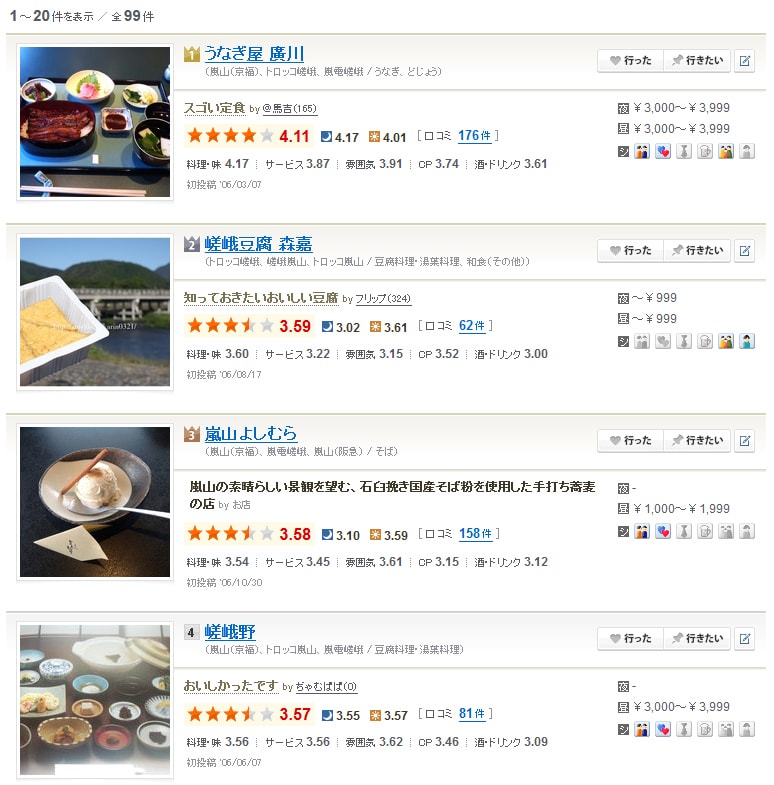View the 81件 reviews for 嵯峨野
This screenshot has width=774, height=785.
tap(470, 714)
